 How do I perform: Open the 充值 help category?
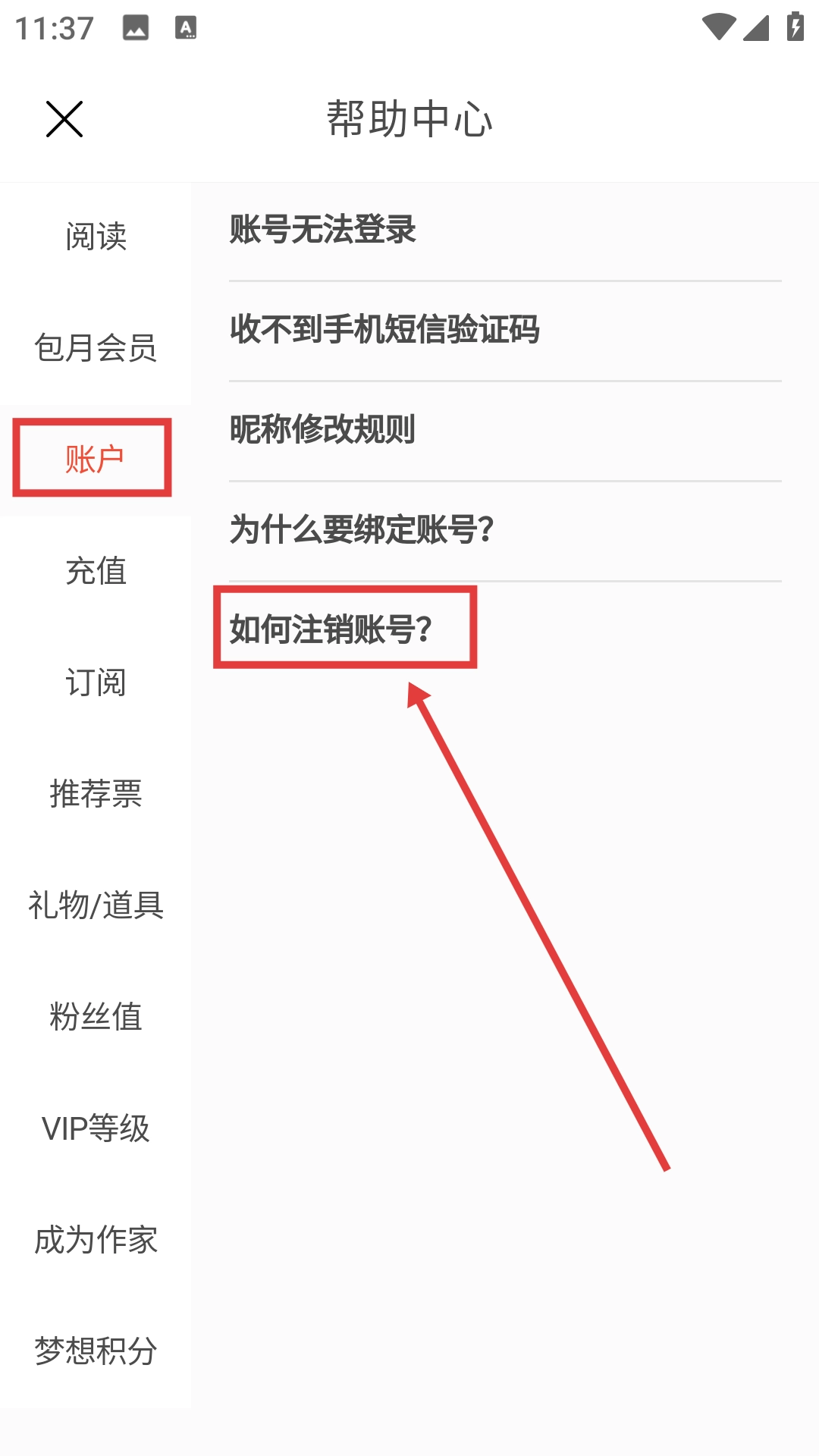[x=96, y=571]
